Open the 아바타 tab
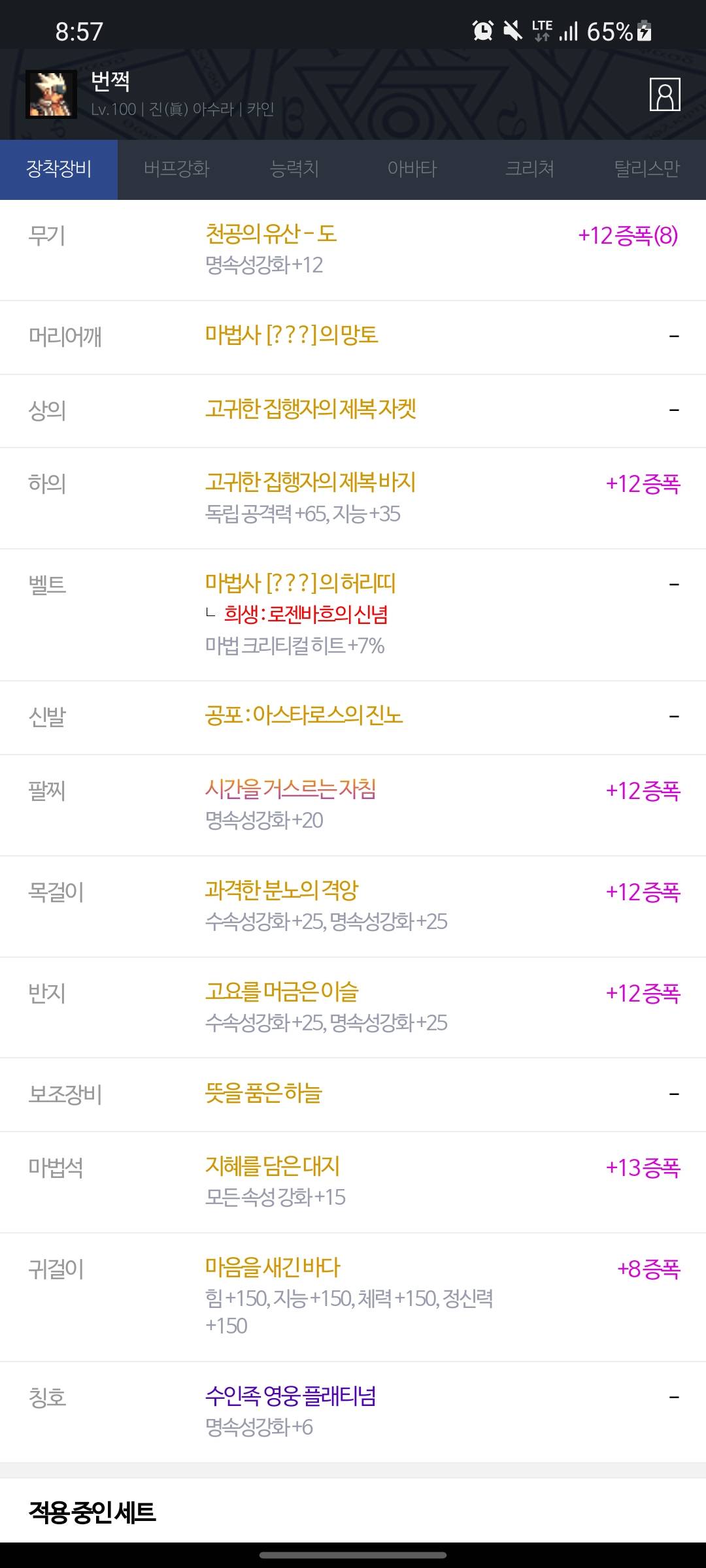706x1568 pixels. click(412, 169)
